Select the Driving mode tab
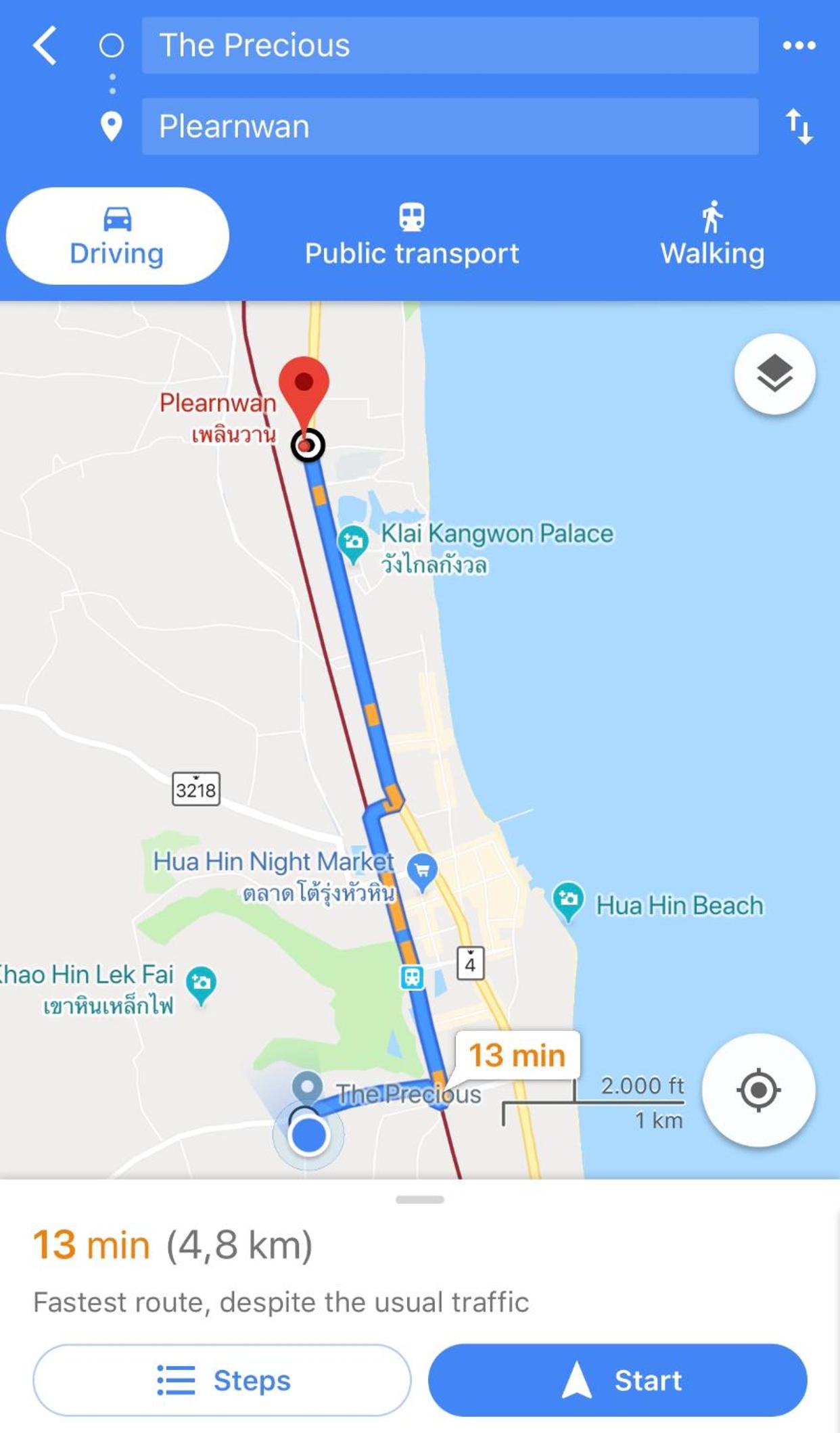 coord(117,236)
